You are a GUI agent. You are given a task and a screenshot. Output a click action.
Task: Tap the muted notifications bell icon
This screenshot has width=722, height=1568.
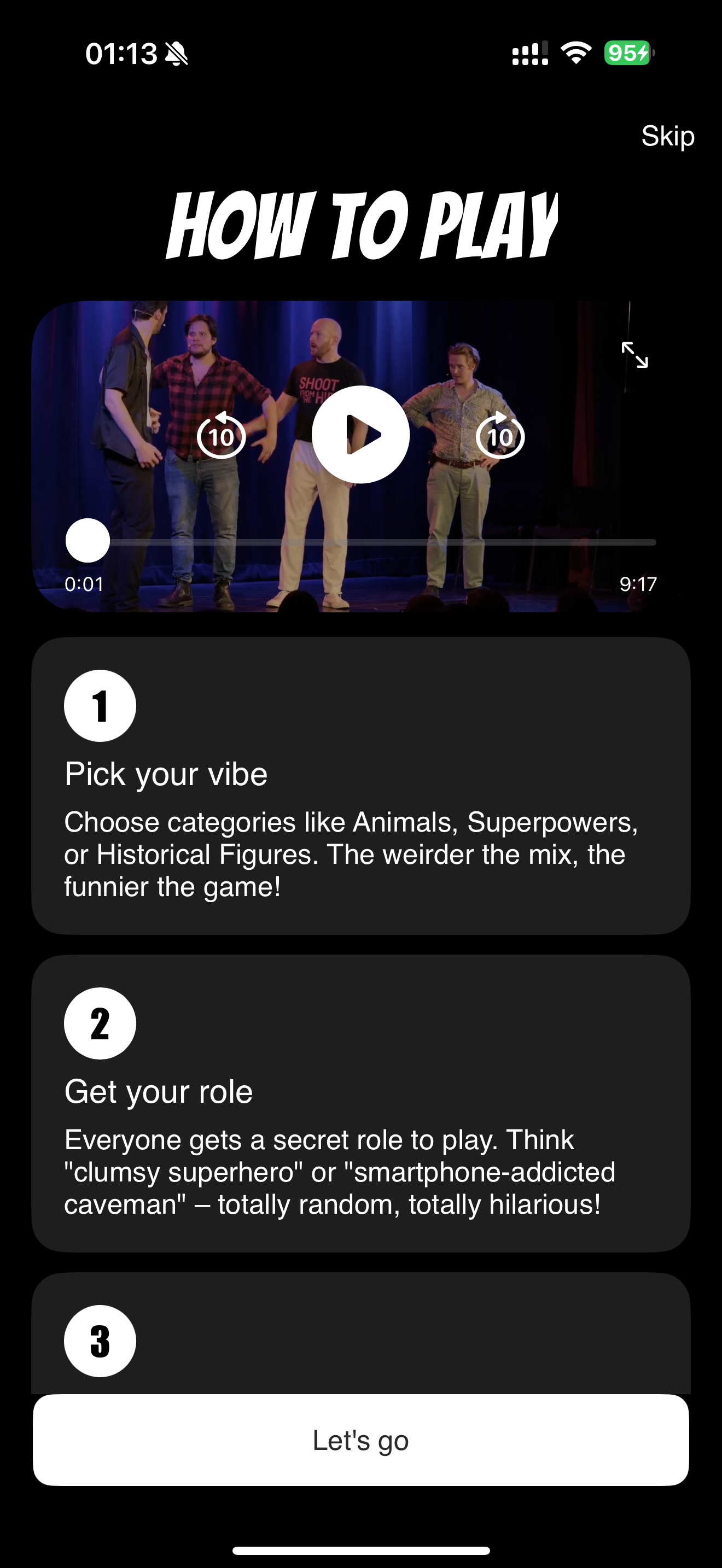click(x=177, y=54)
